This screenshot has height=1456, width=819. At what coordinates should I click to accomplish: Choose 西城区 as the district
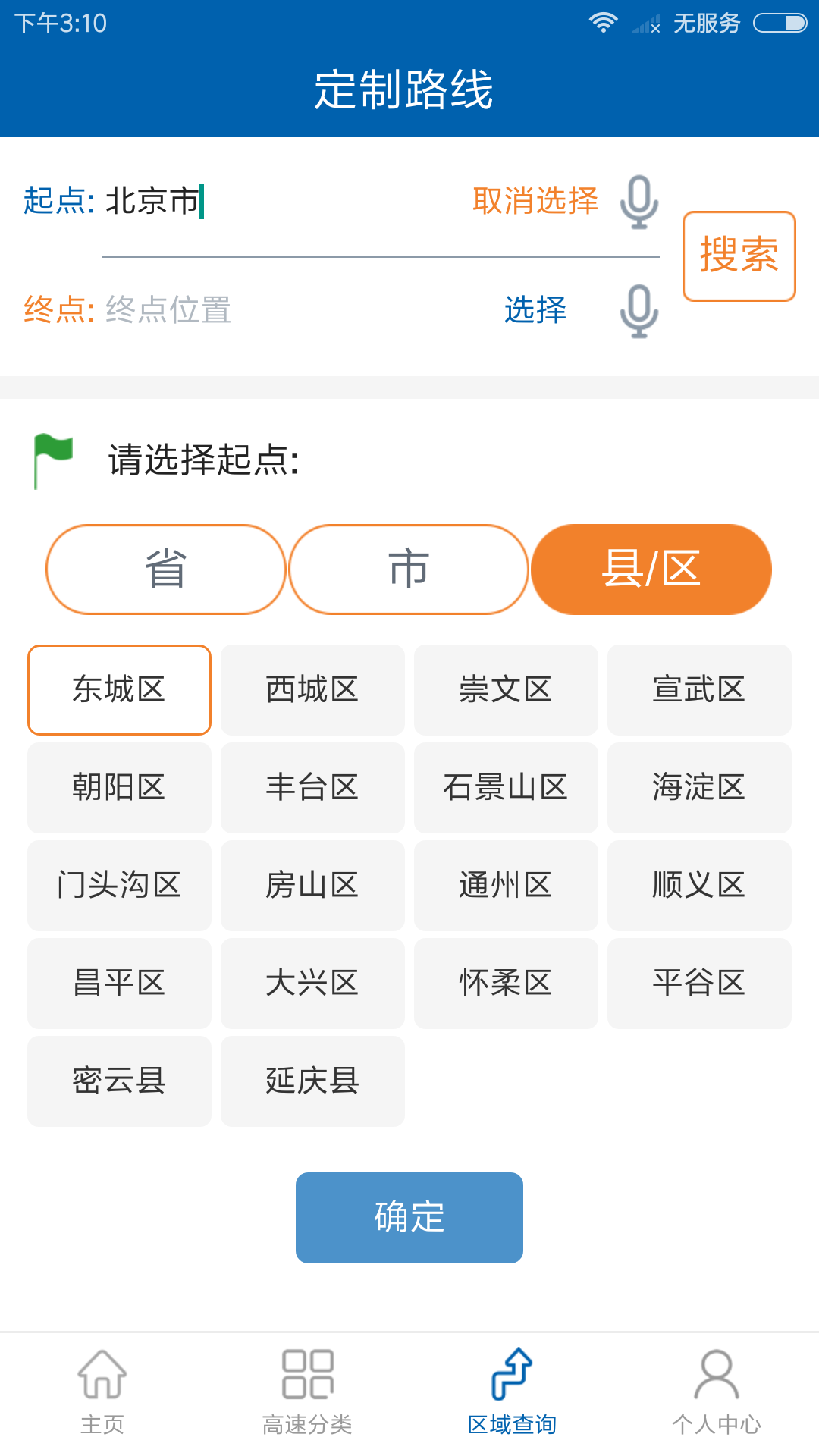(312, 690)
